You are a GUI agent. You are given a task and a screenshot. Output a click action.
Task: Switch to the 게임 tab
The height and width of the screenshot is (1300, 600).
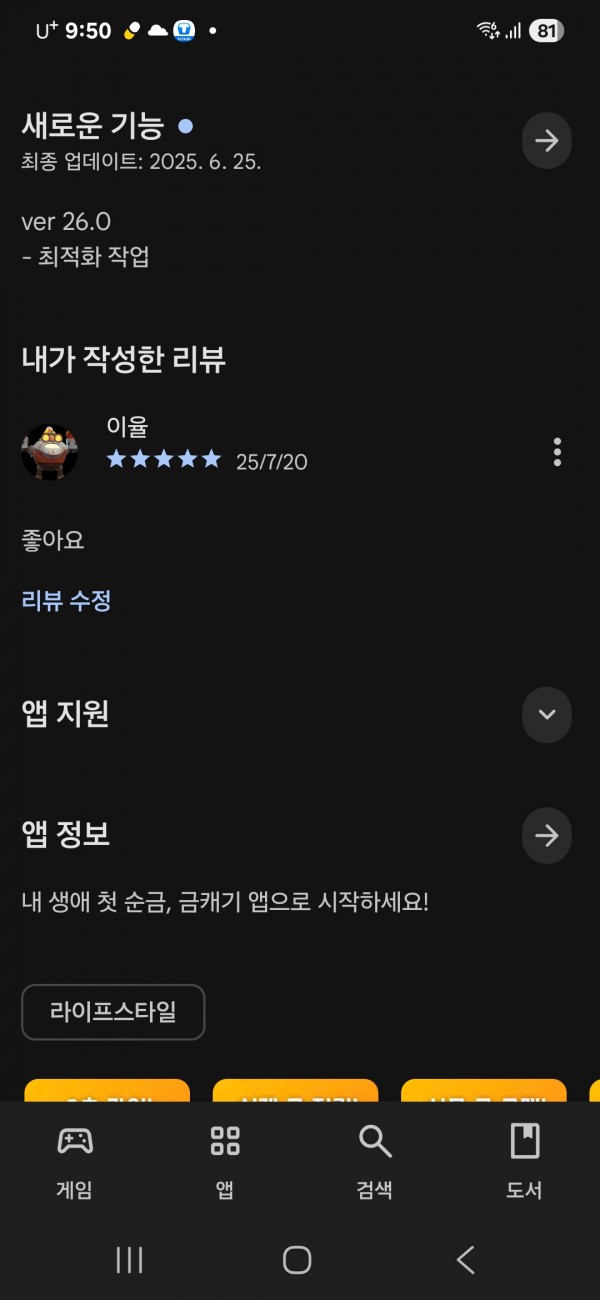click(75, 1161)
